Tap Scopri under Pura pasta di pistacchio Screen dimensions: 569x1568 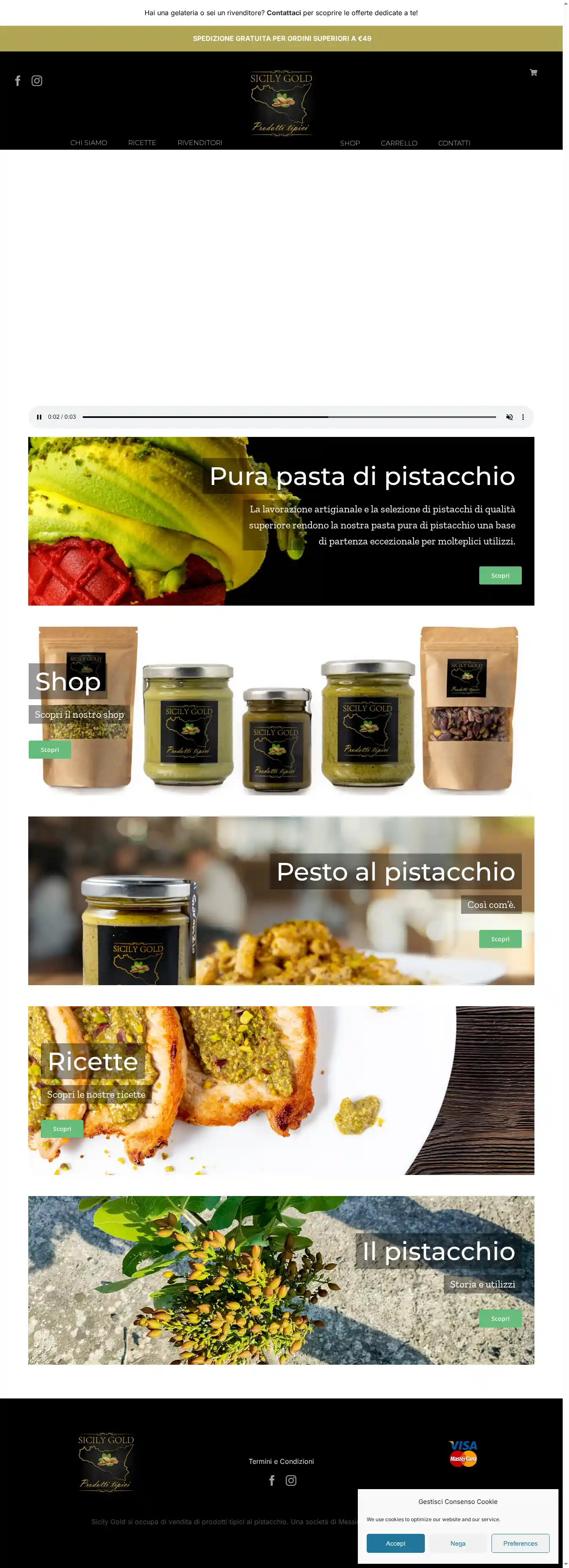pos(499,575)
